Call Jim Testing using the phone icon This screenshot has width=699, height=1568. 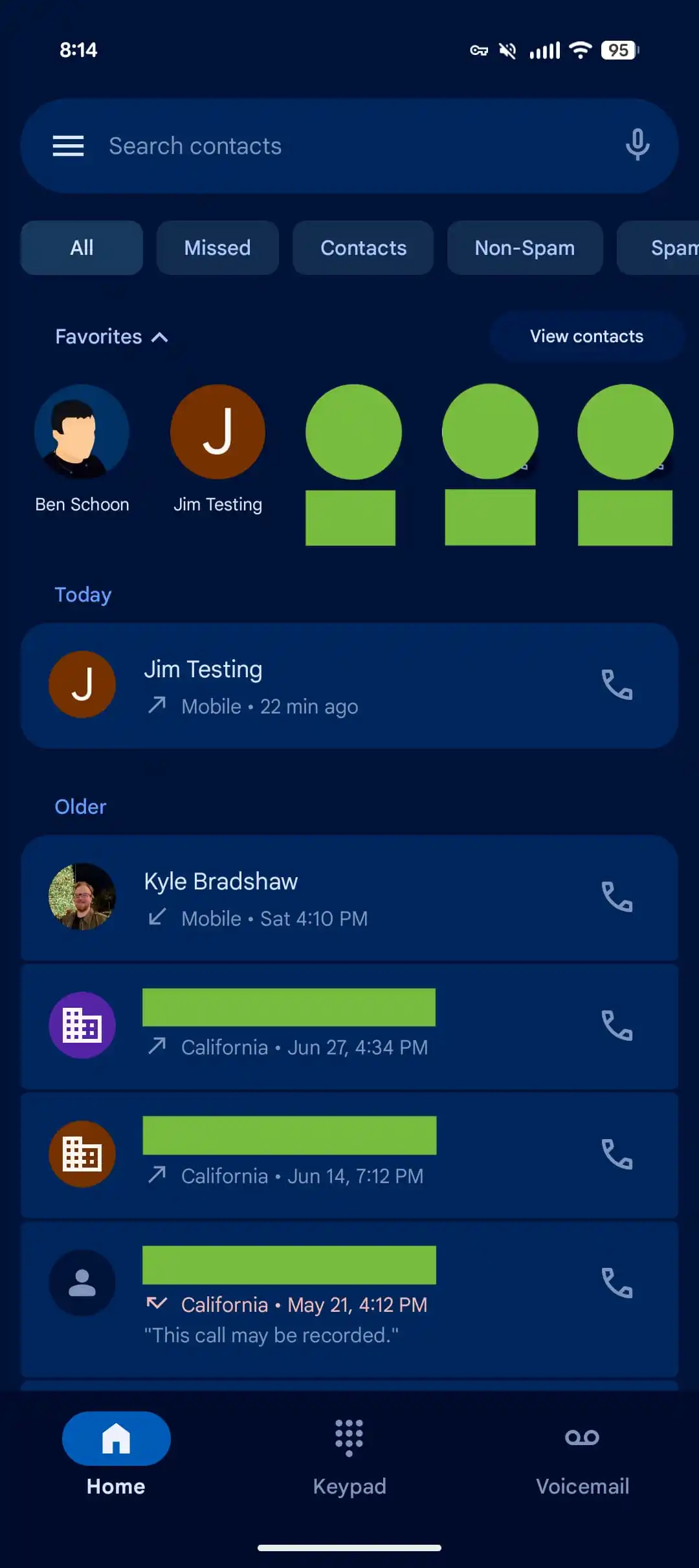click(617, 685)
